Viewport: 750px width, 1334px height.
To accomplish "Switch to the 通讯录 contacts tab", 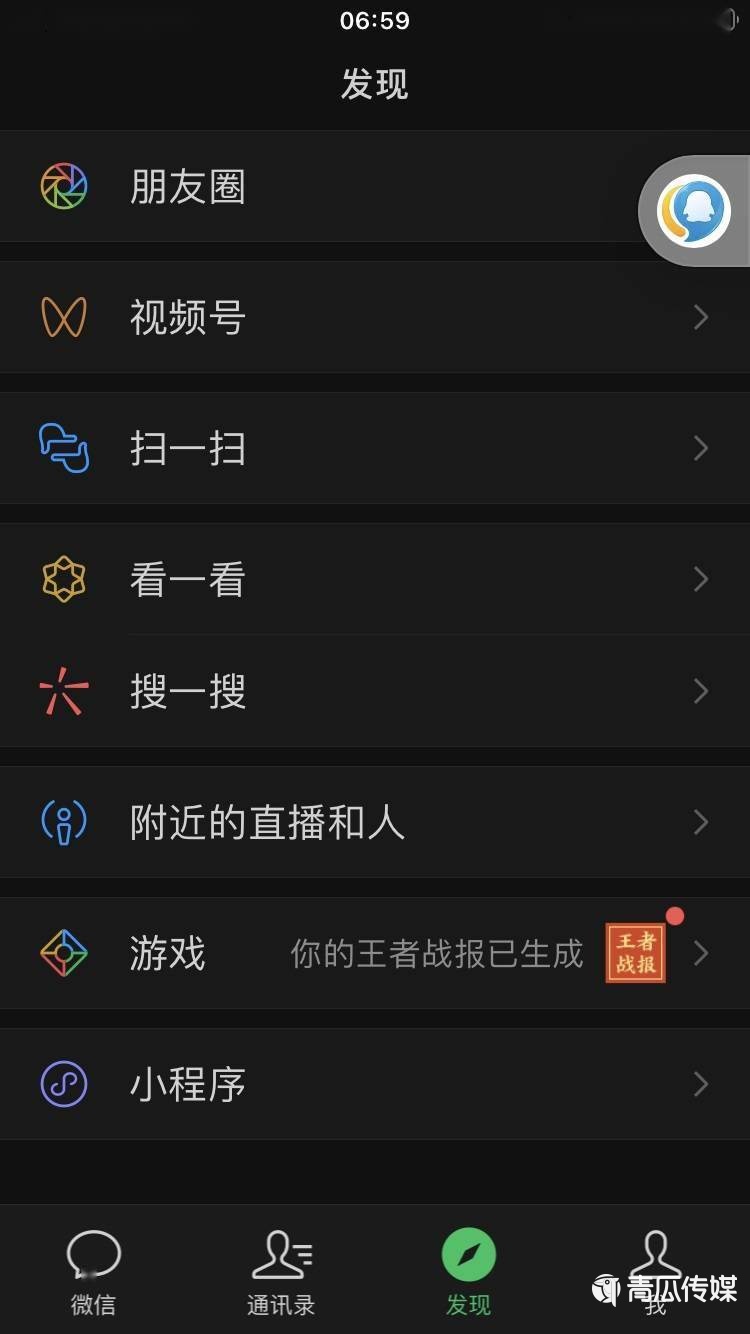I will point(281,1272).
